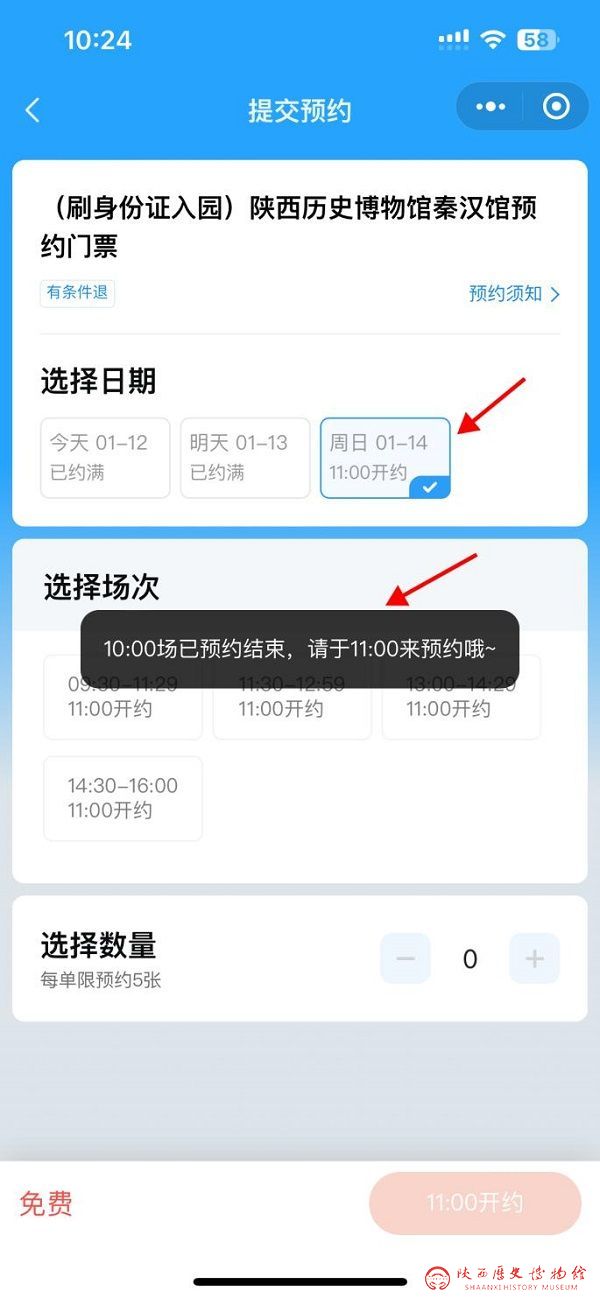
Task: Pick the 13:00-14:29 session
Action: point(461,697)
